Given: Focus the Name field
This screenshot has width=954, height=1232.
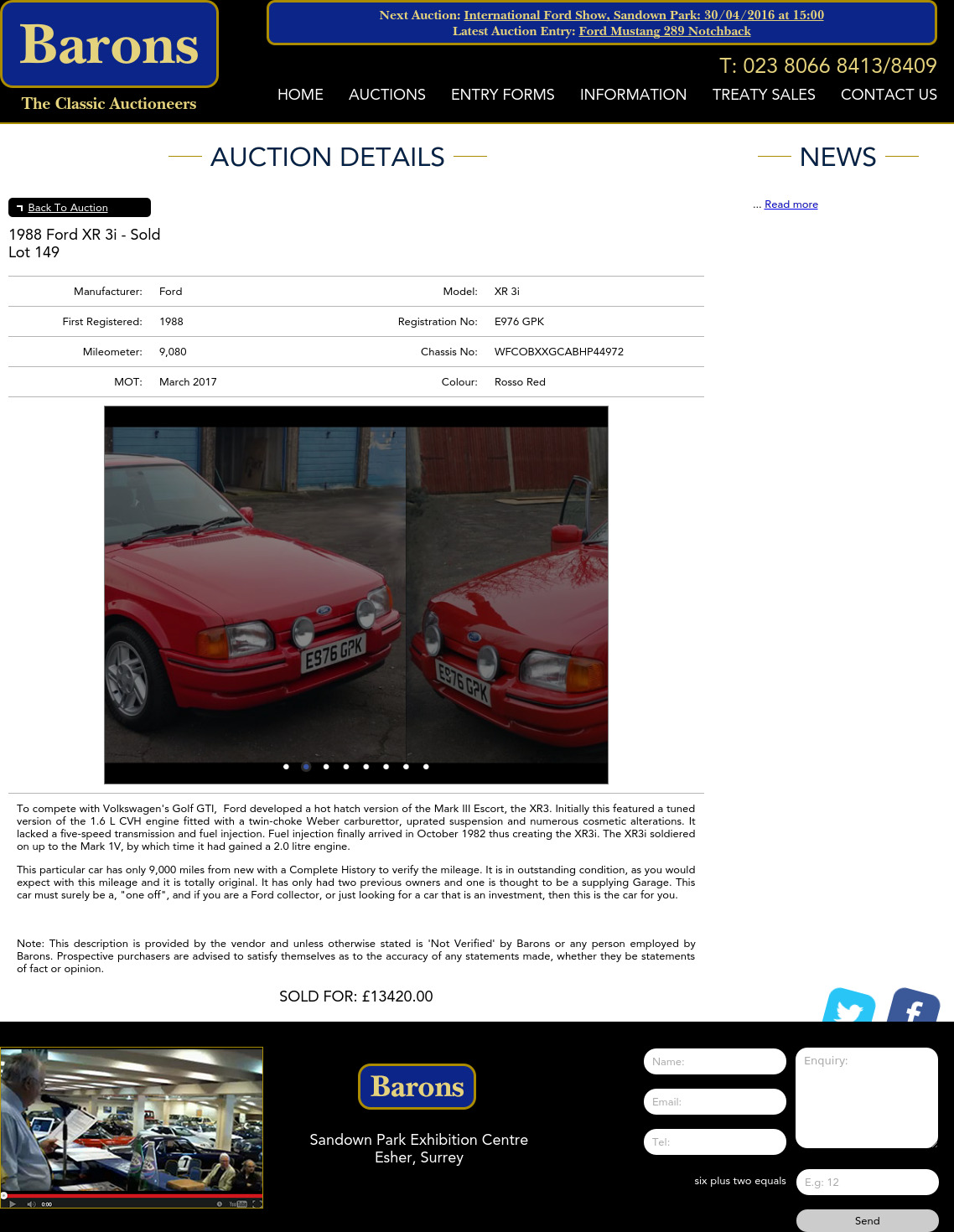Looking at the screenshot, I should [714, 1062].
